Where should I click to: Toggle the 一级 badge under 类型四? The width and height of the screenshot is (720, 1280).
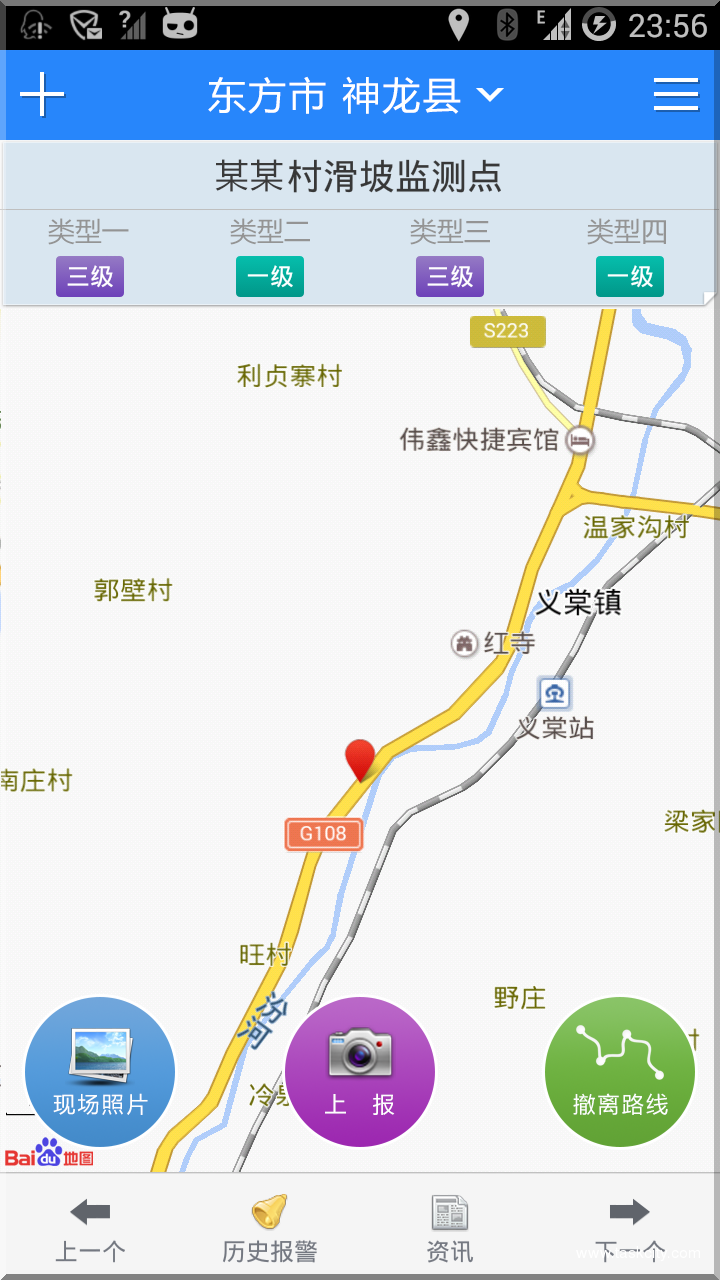click(630, 277)
